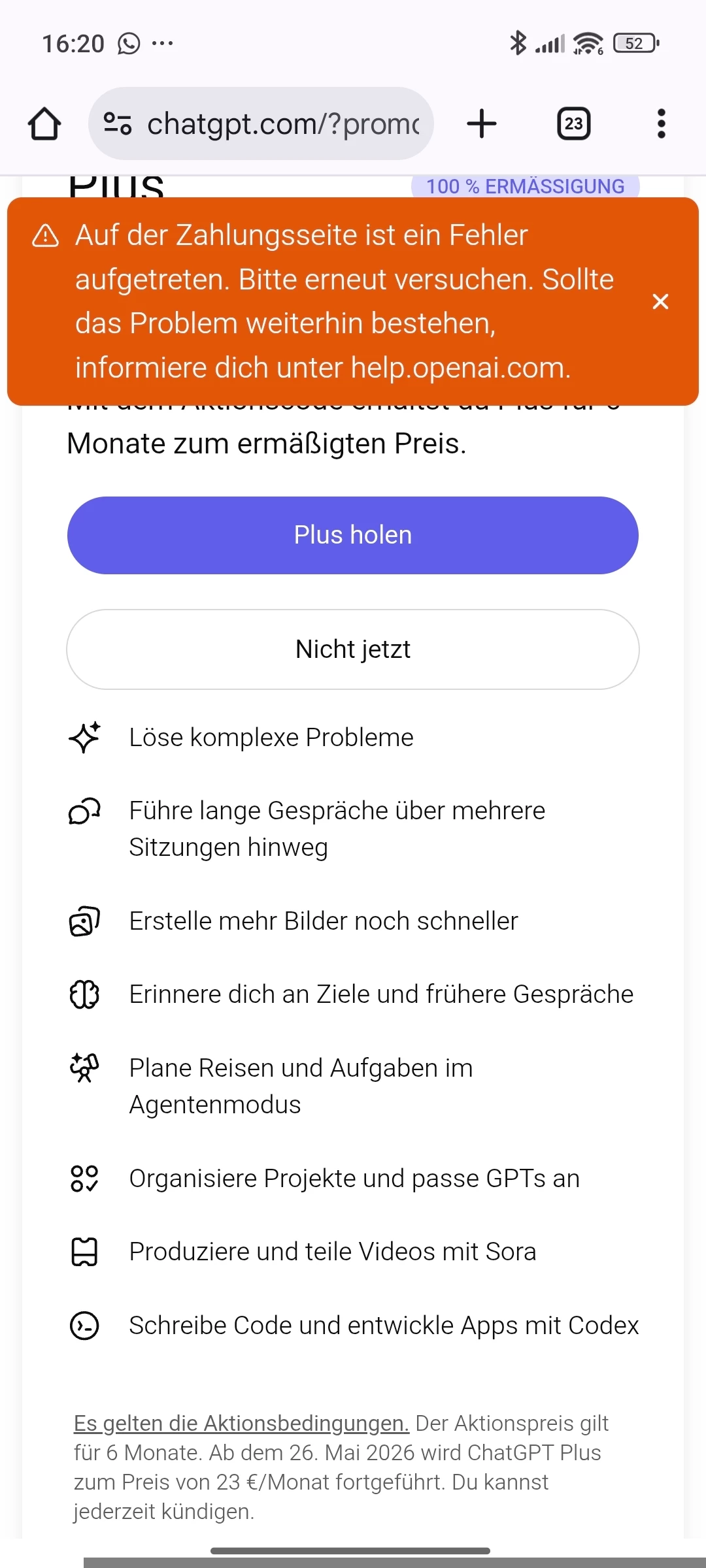Go to the browser home page
Screen dimensions: 706x1568
point(44,123)
